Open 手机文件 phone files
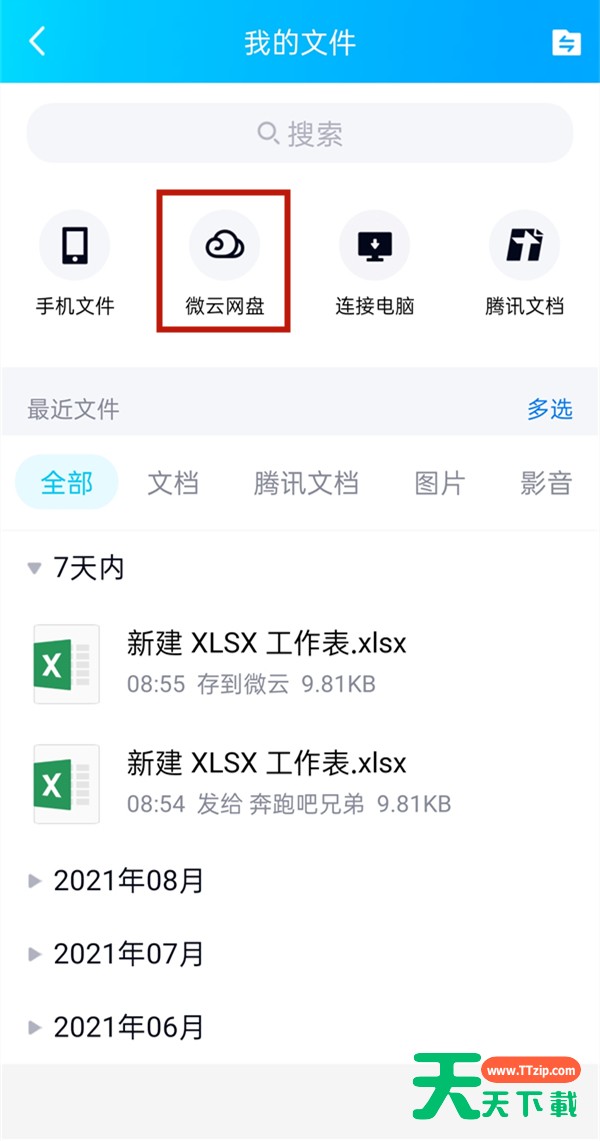Image resolution: width=600 pixels, height=1141 pixels. 75,264
